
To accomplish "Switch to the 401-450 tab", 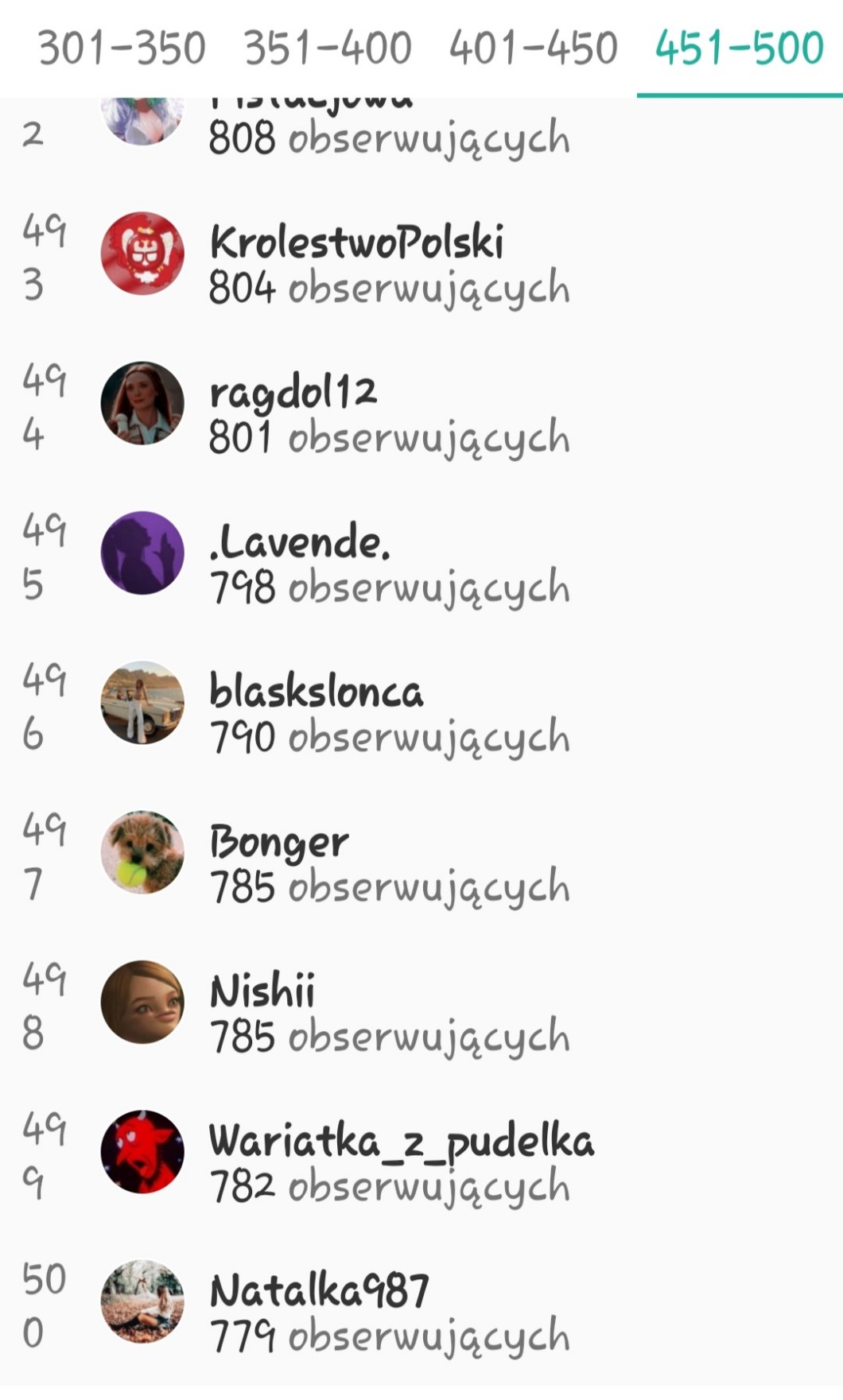I will (x=533, y=48).
